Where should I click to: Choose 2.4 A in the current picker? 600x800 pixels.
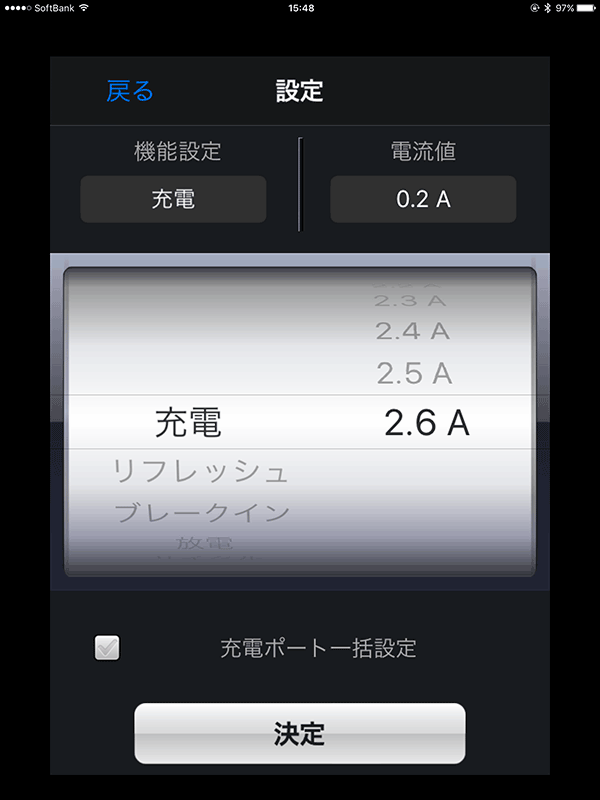pos(412,330)
